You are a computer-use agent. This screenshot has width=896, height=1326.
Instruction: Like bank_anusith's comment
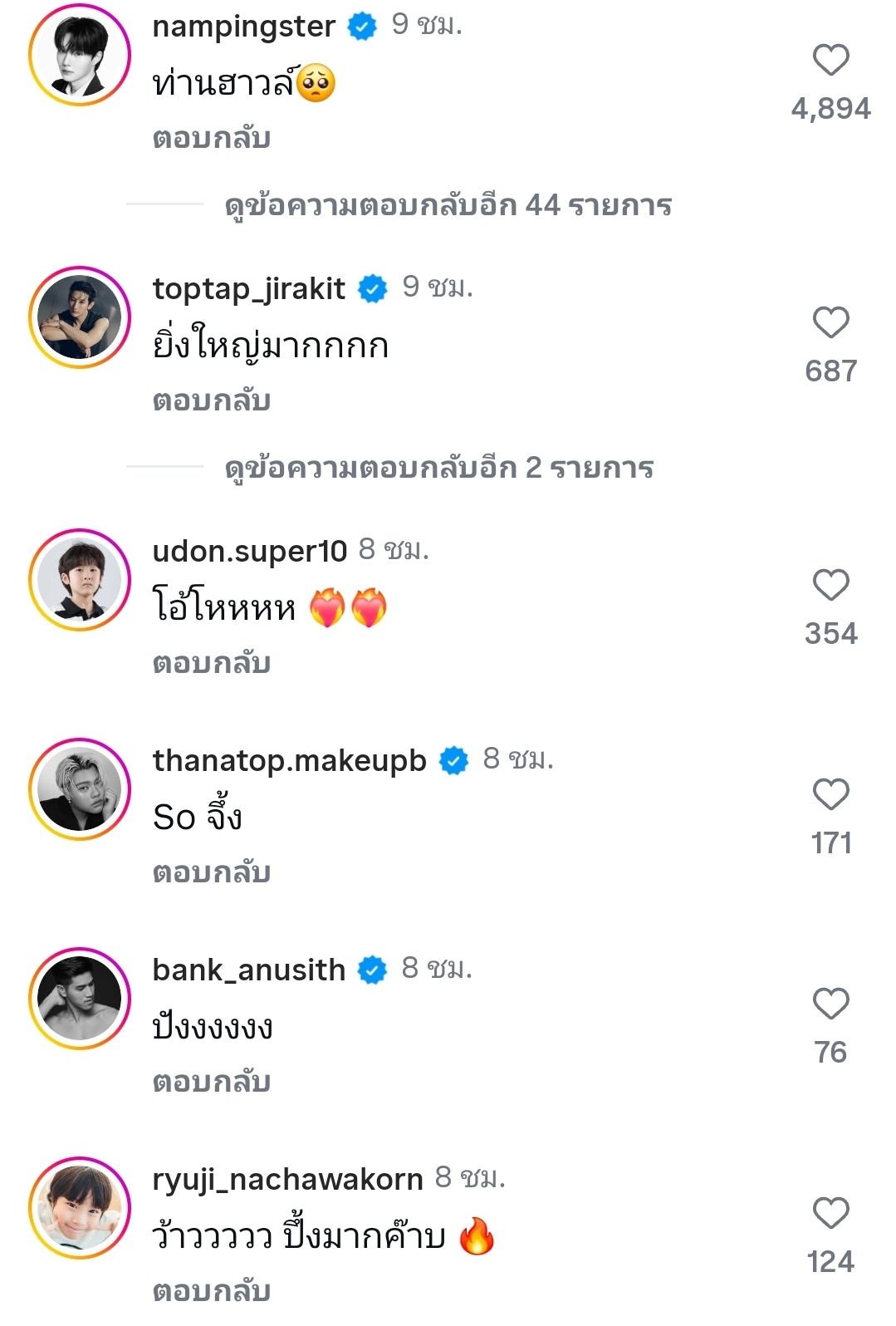(830, 1004)
